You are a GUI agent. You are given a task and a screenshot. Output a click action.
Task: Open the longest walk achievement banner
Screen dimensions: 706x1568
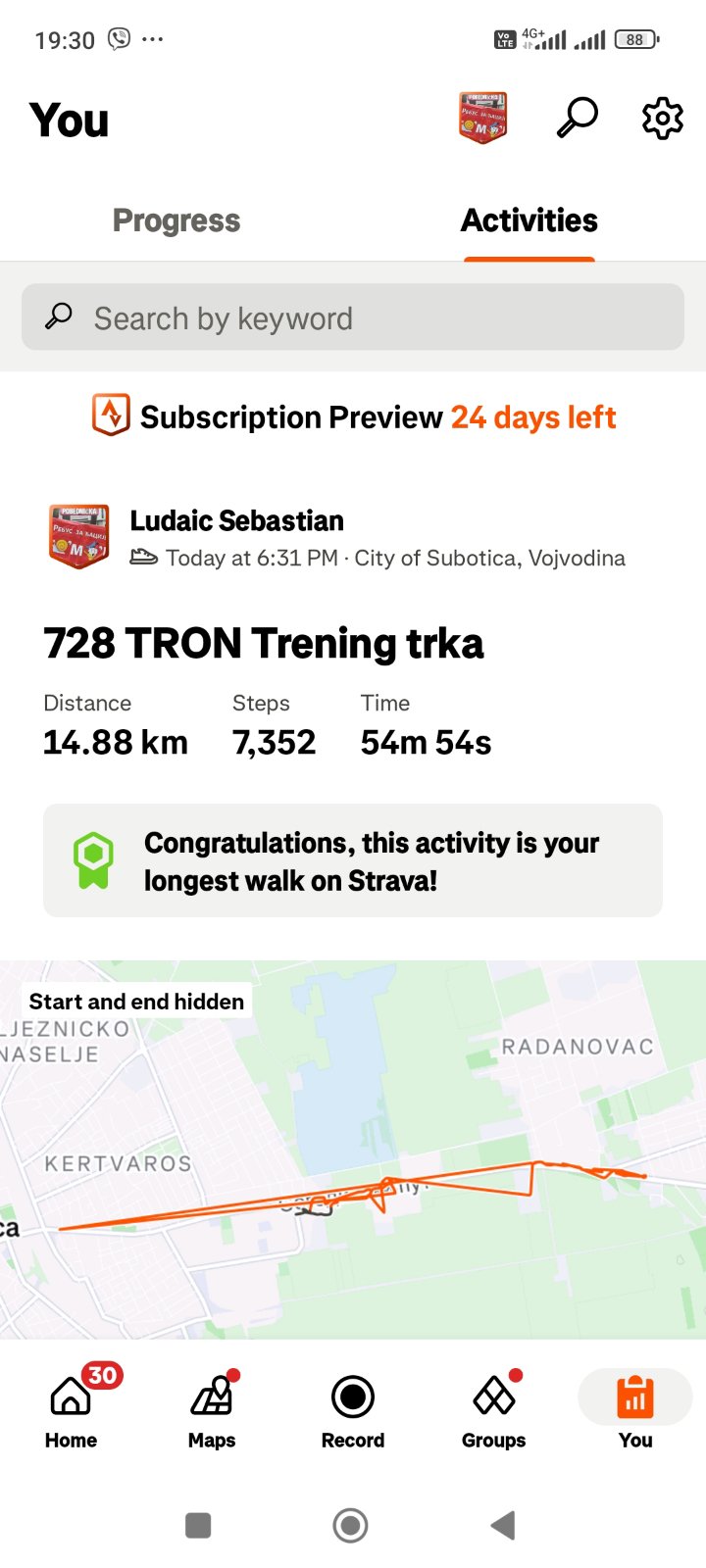click(x=353, y=860)
